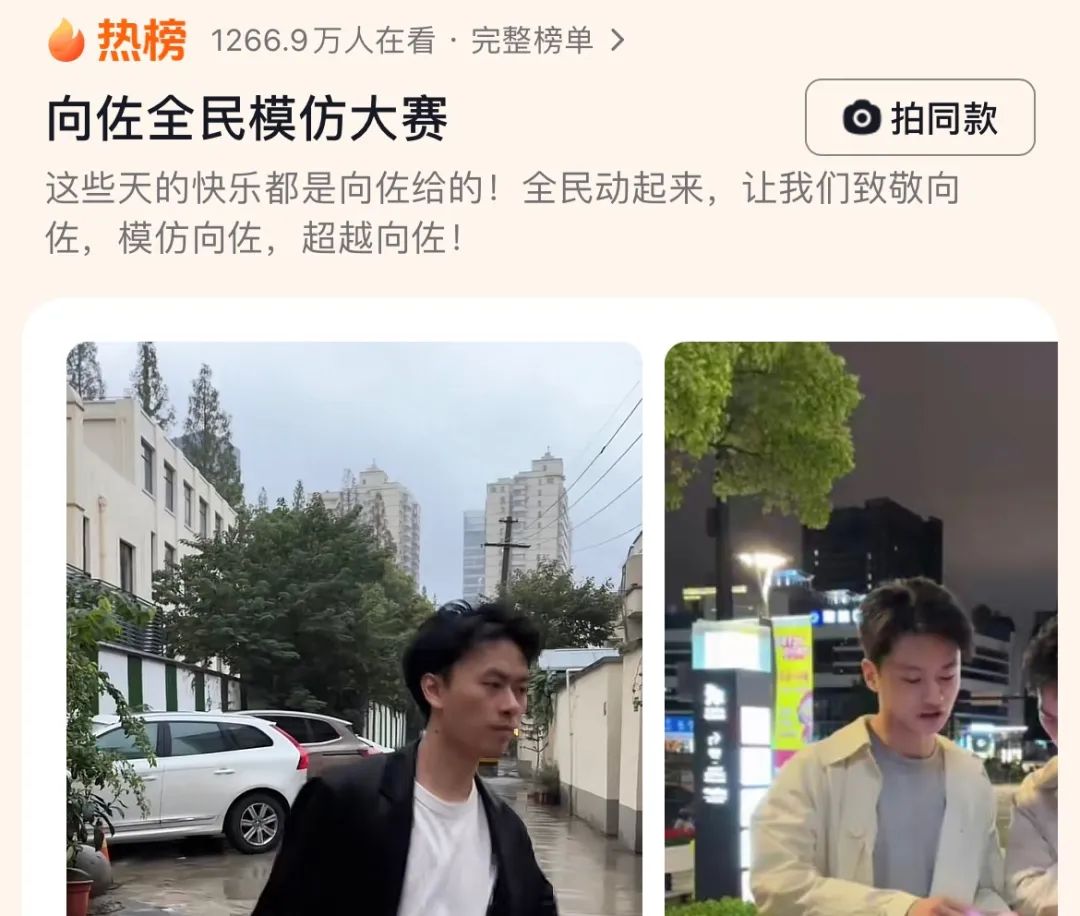Tap the 拍同款 camera button
The width and height of the screenshot is (1080, 916).
point(919,118)
